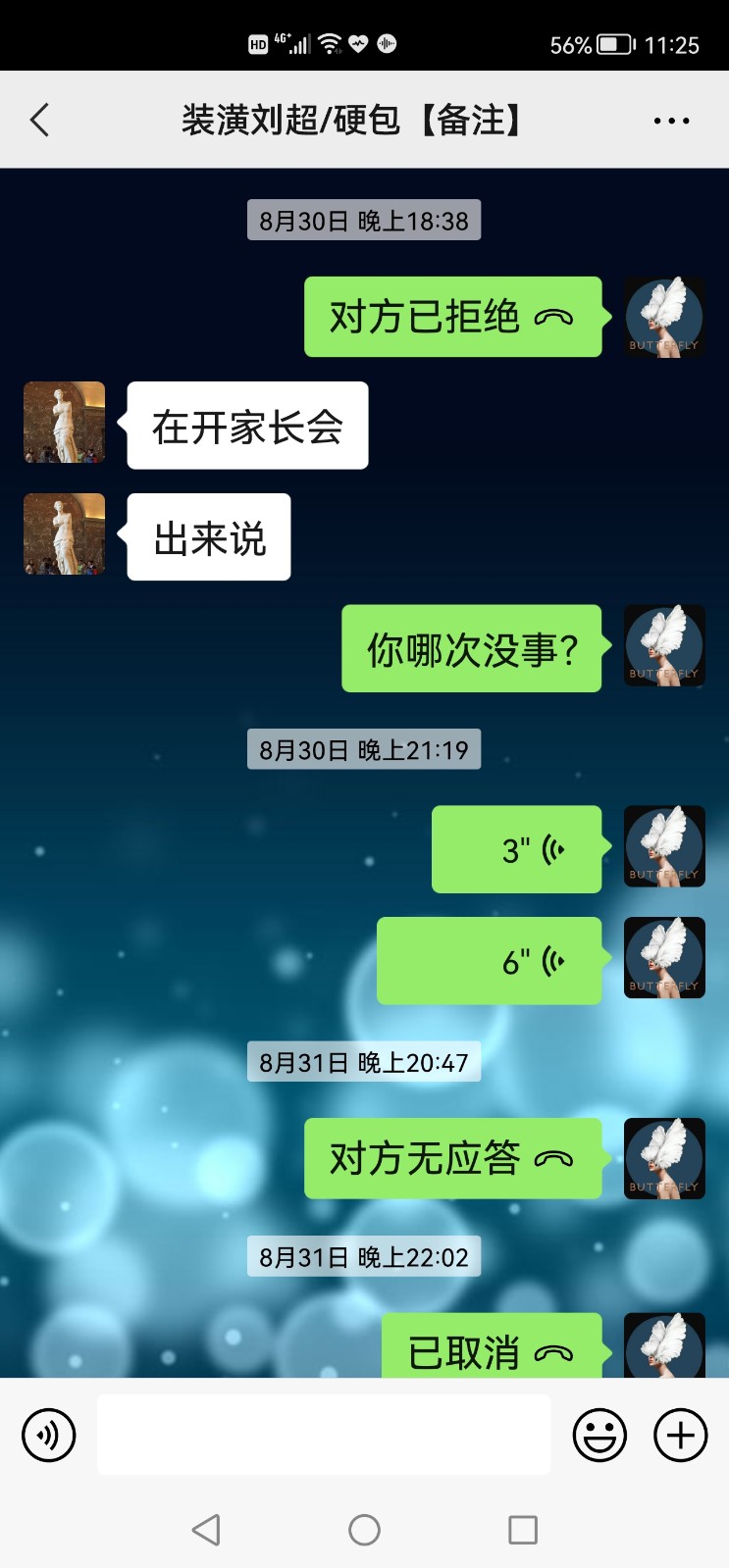This screenshot has height=1568, width=729.
Task: Play the 6-second voice message
Action: (x=490, y=961)
